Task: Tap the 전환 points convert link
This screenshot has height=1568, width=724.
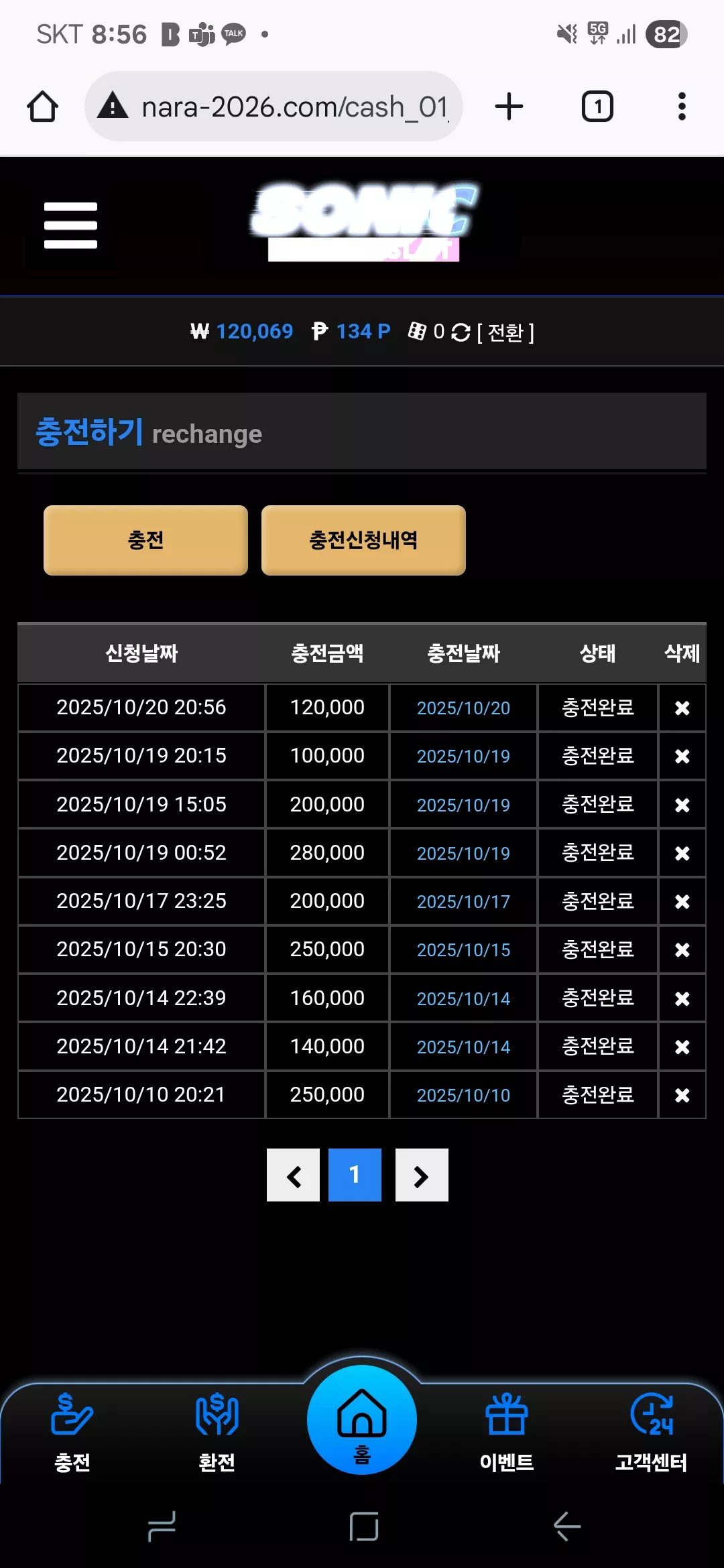Action: click(505, 332)
